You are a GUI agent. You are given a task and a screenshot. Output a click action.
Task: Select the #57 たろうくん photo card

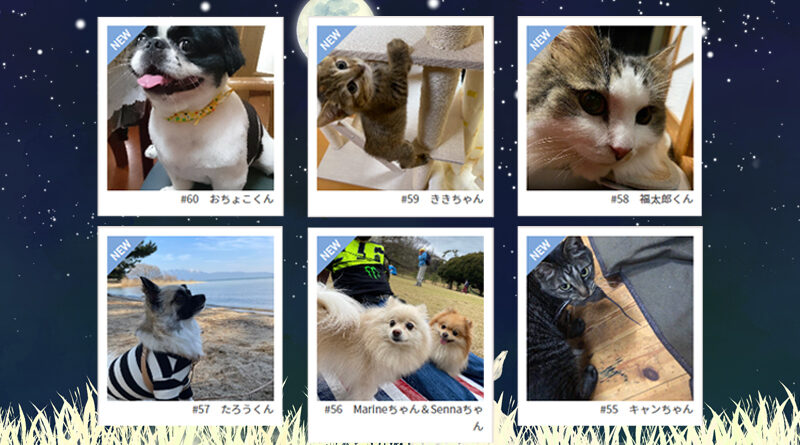[x=190, y=318]
